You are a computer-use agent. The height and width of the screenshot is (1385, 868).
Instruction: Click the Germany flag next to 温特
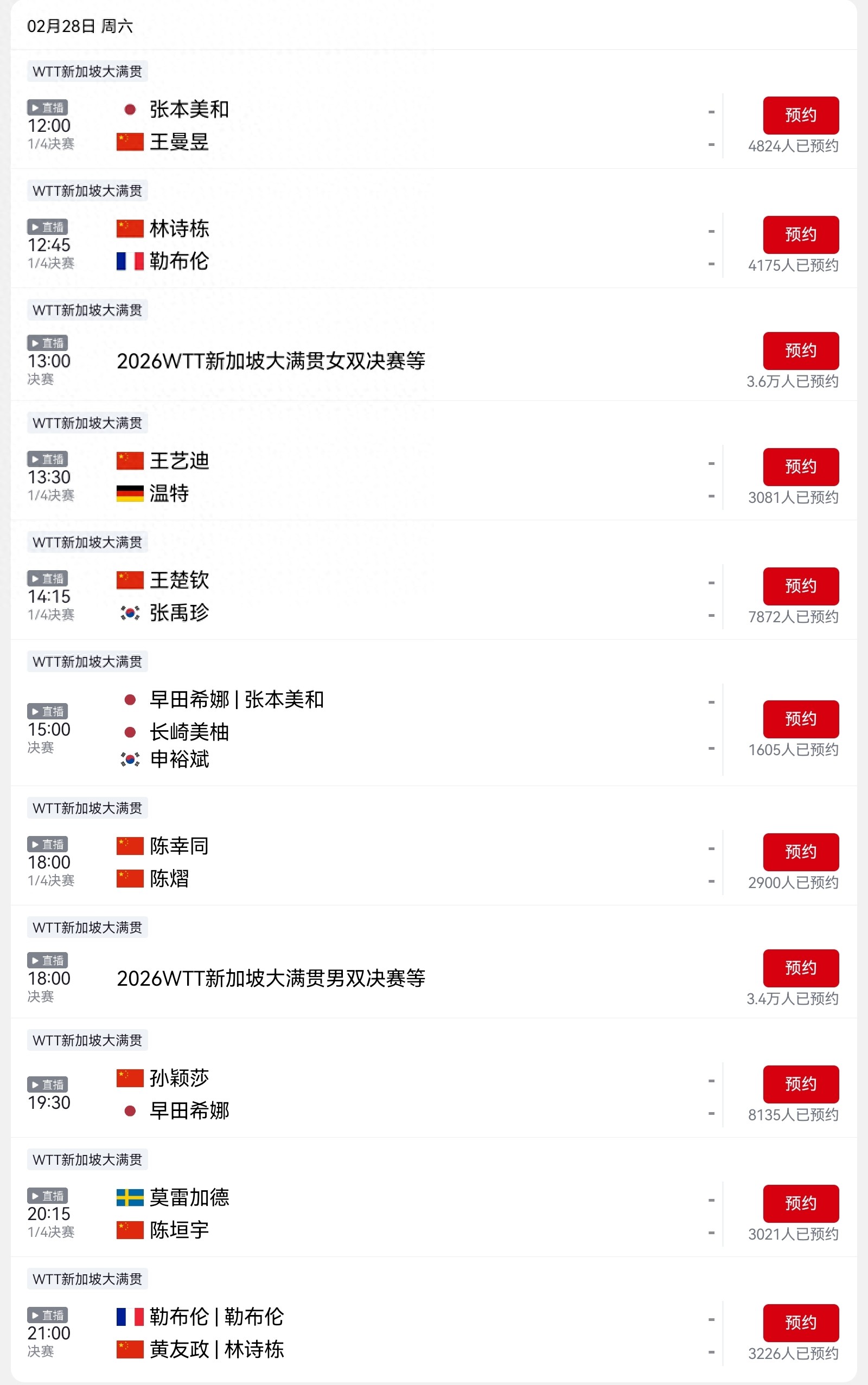pyautogui.click(x=129, y=494)
